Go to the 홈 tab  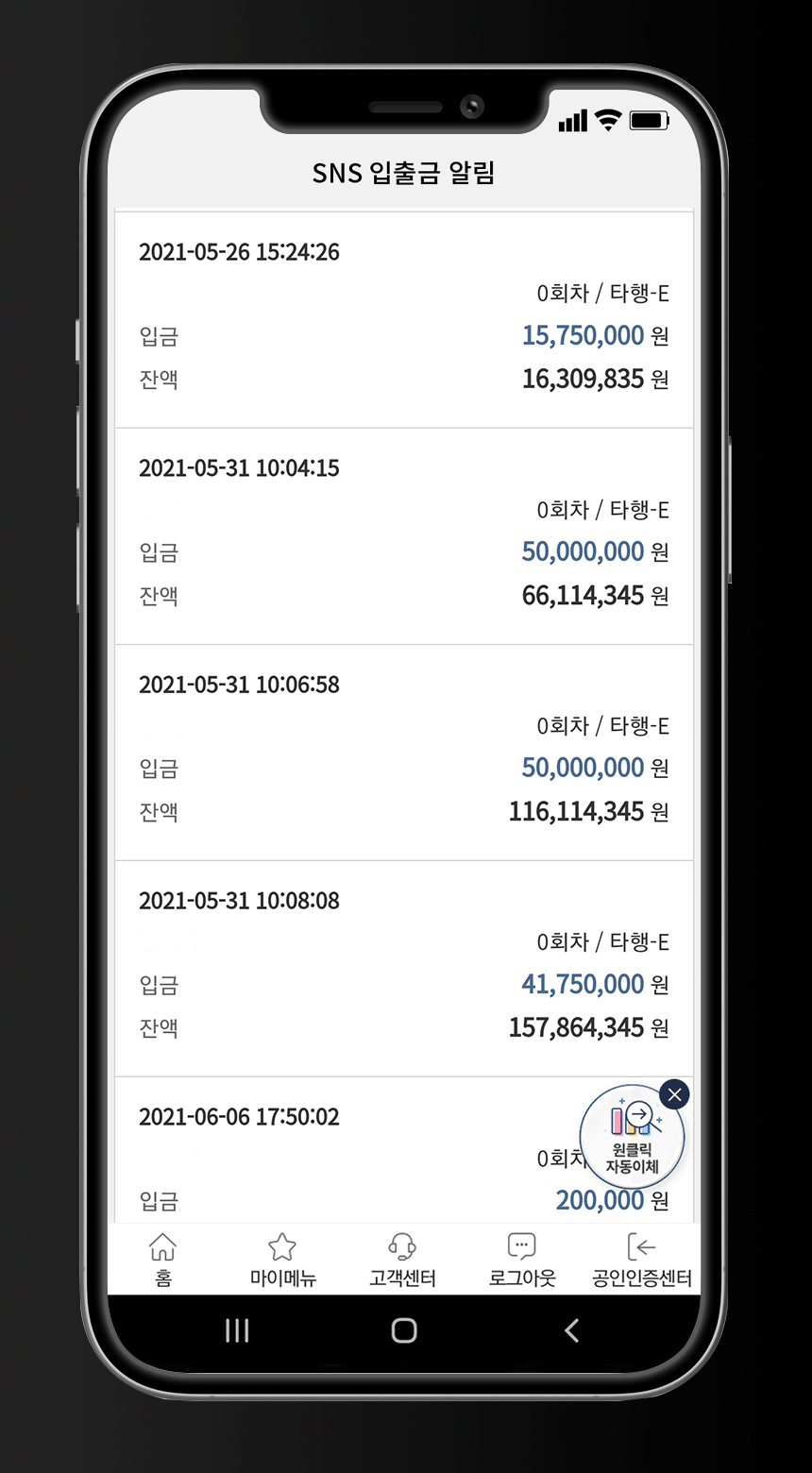tap(163, 1260)
